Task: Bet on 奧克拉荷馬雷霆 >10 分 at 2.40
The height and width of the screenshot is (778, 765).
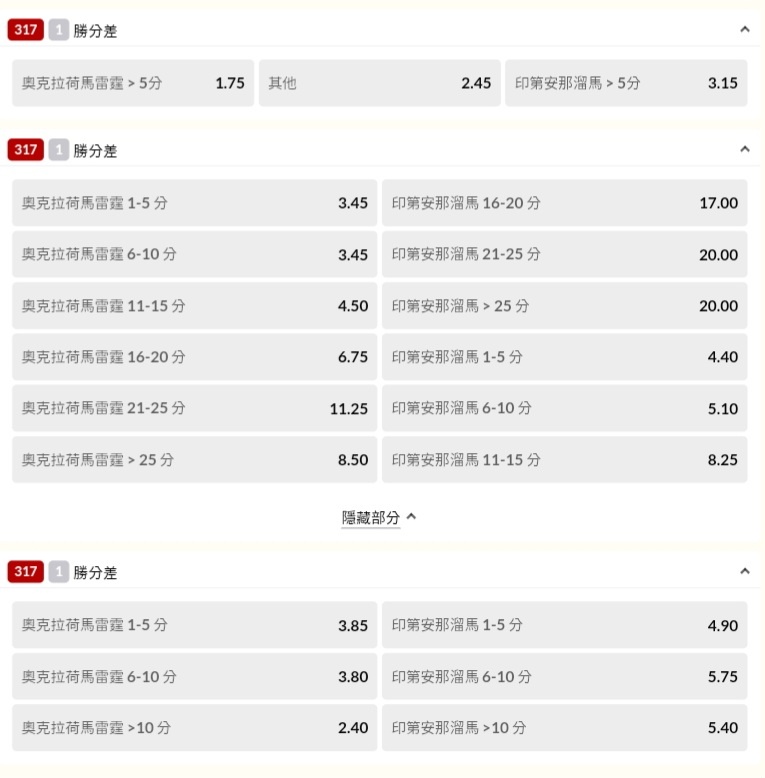Action: click(x=195, y=728)
